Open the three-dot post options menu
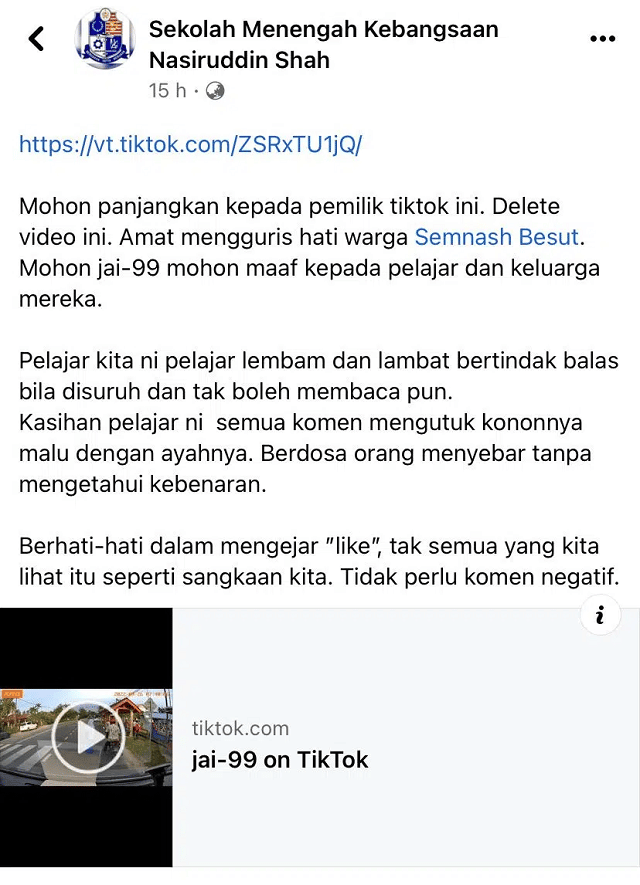This screenshot has height=885, width=640. [x=602, y=39]
